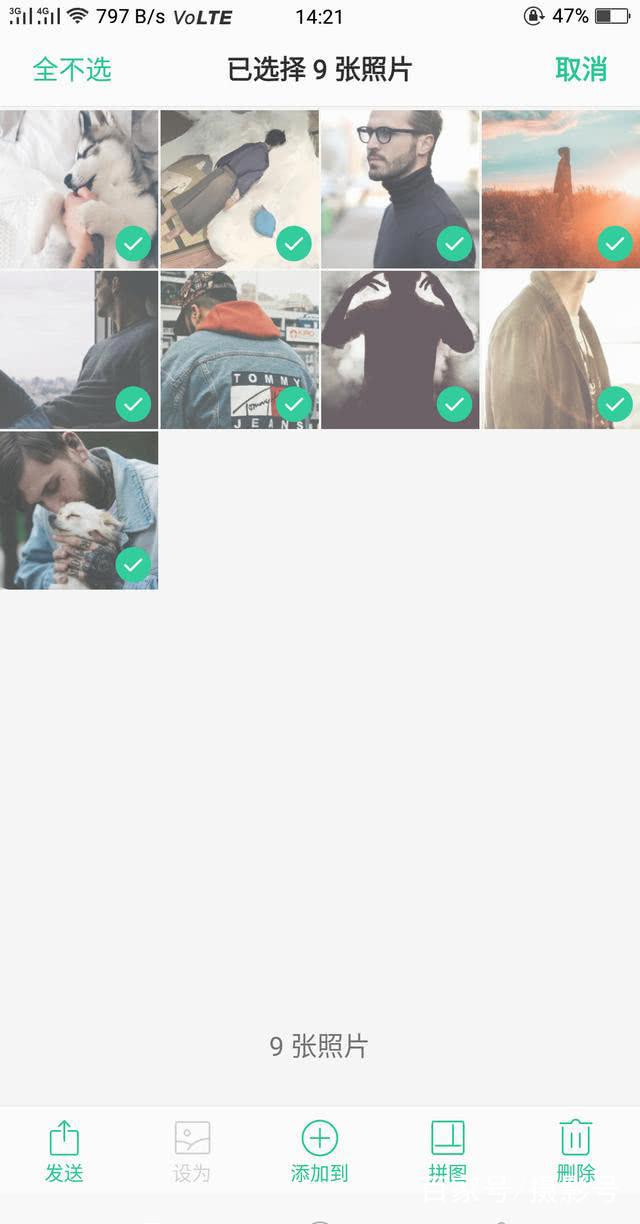Deselect the brown jacket photo
The height and width of the screenshot is (1224, 640).
tap(561, 350)
